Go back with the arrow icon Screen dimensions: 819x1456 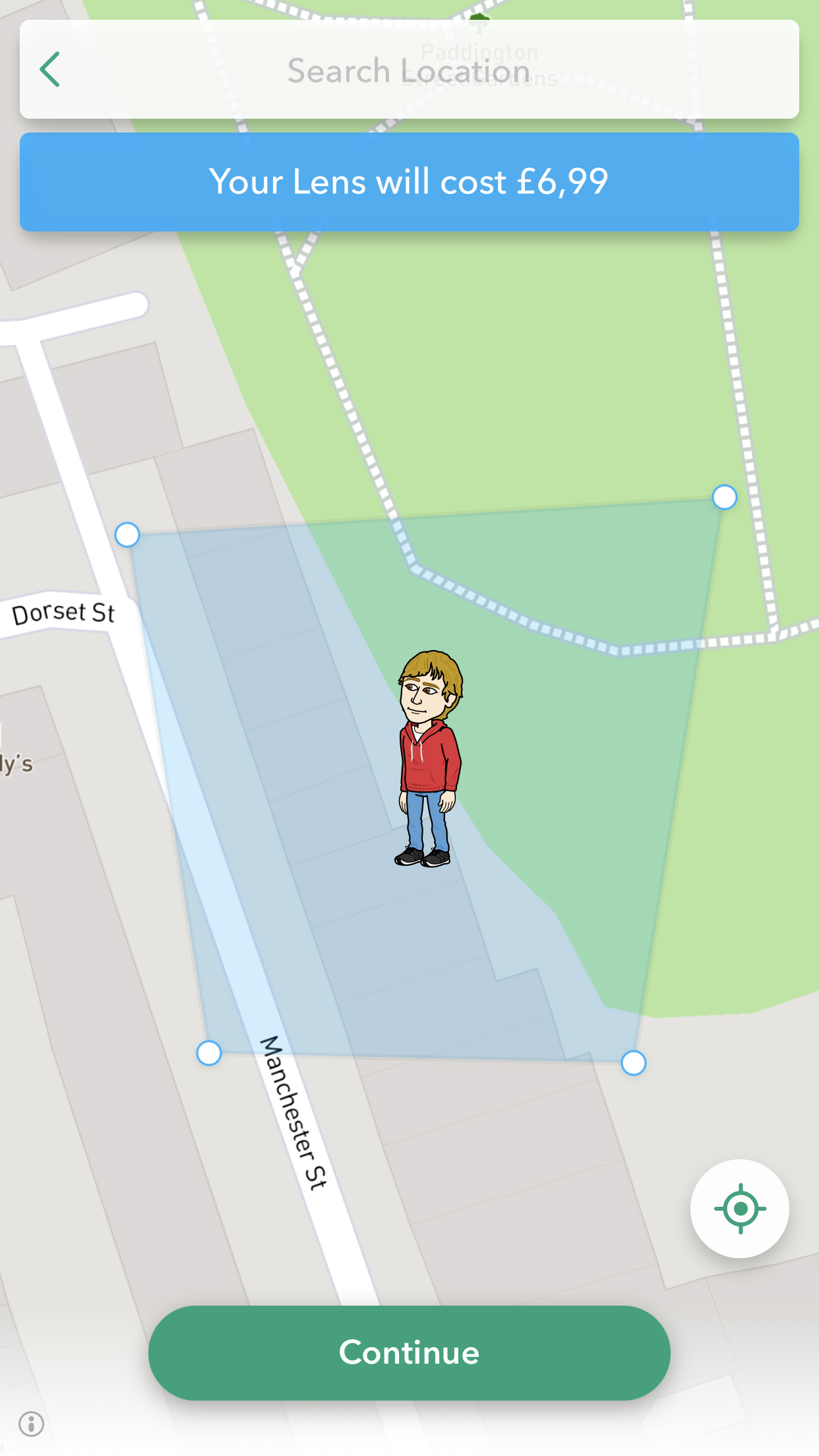pyautogui.click(x=50, y=69)
